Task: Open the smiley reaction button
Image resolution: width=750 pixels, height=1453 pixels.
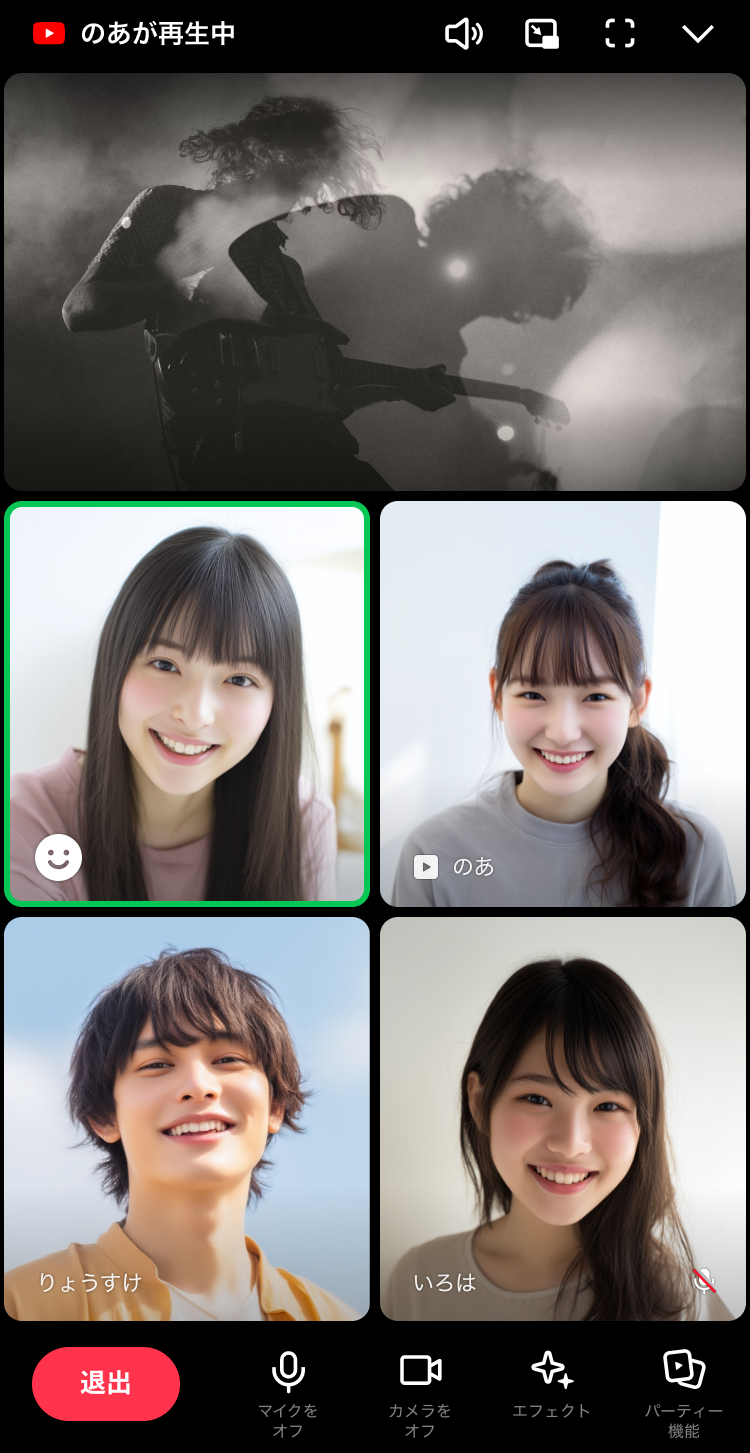Action: (x=58, y=857)
